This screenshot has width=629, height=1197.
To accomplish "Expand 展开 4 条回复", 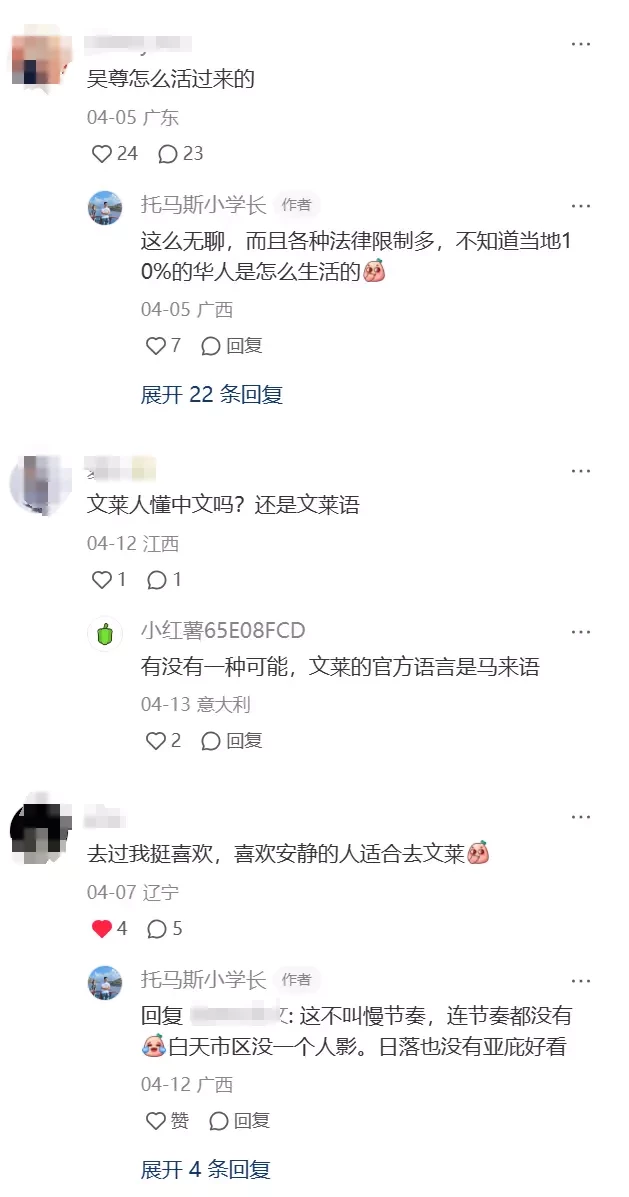I will pyautogui.click(x=205, y=1169).
